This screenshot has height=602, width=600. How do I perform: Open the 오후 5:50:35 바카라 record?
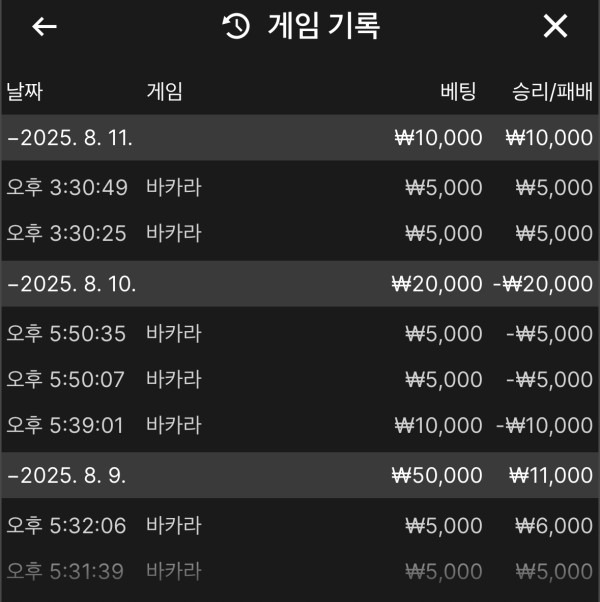pos(300,333)
